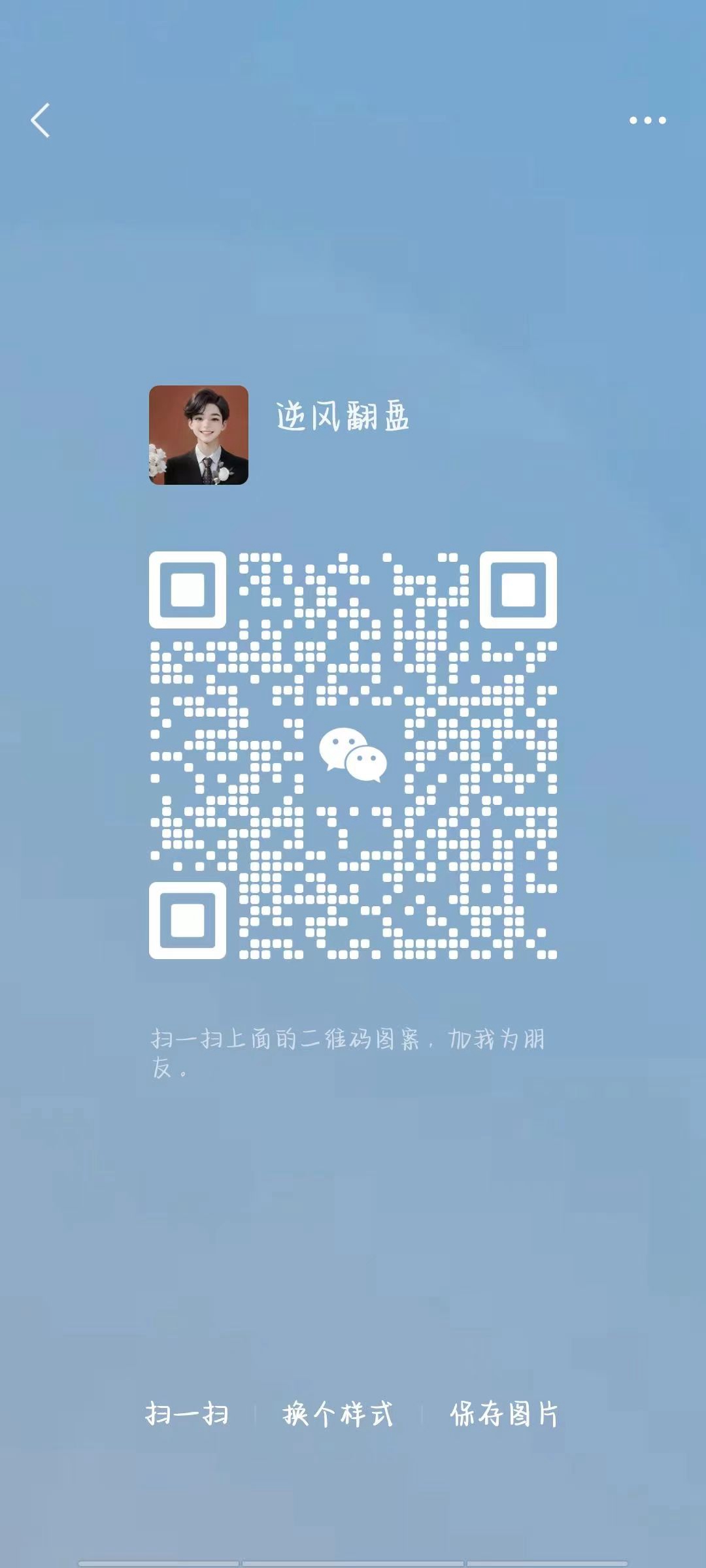This screenshot has height=1568, width=706.
Task: Save the QR card with 保存图片
Action: tap(505, 1414)
